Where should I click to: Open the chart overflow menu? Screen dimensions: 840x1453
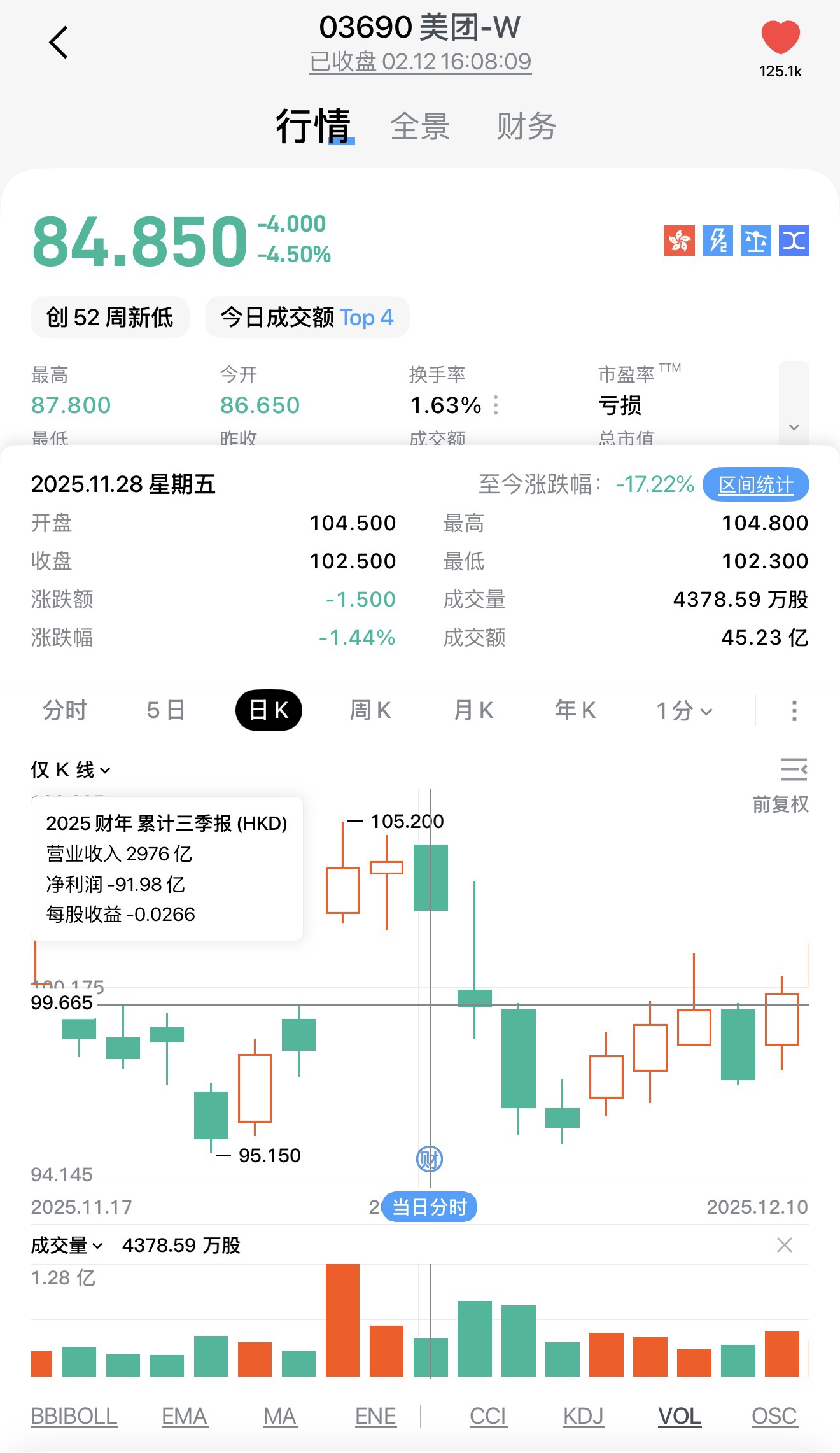[x=794, y=710]
